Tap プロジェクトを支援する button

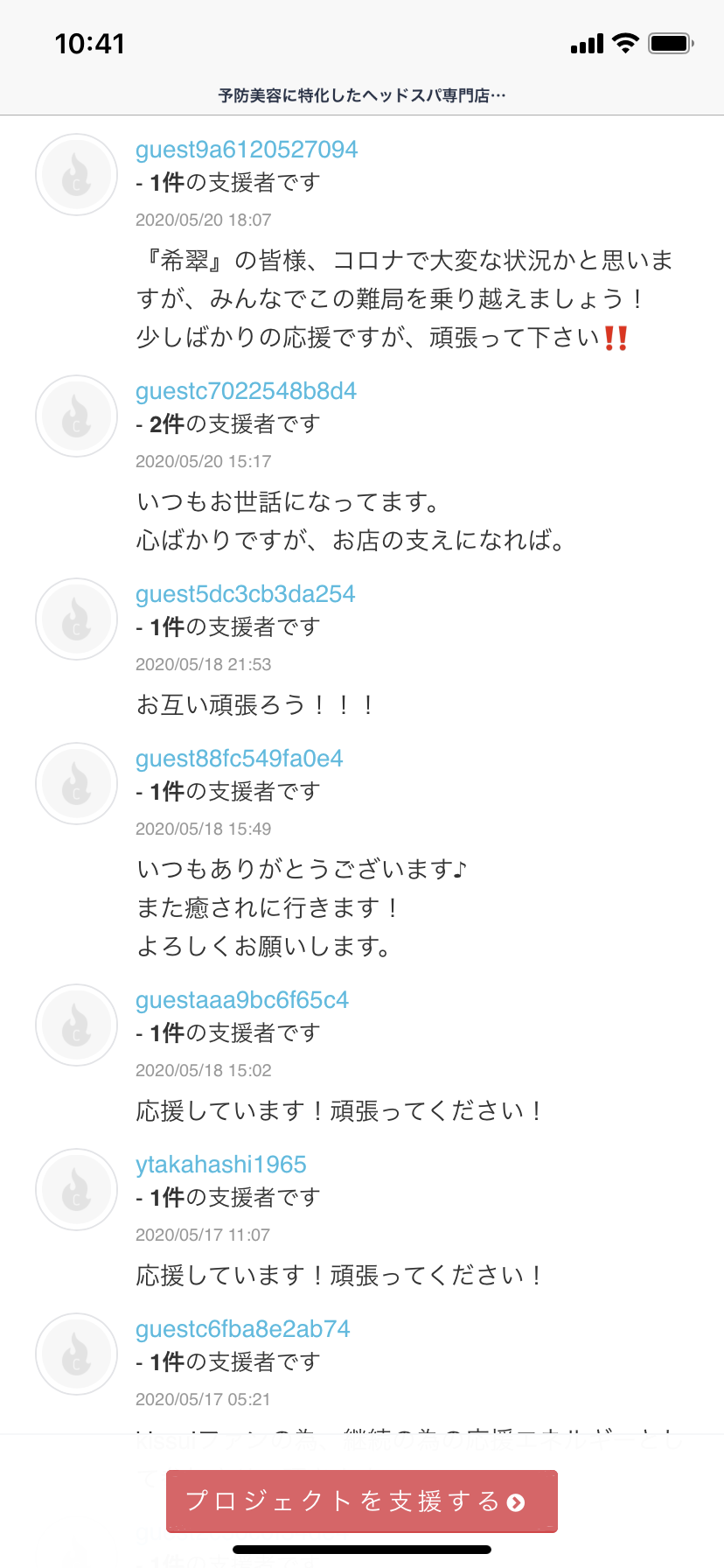pos(361,1501)
